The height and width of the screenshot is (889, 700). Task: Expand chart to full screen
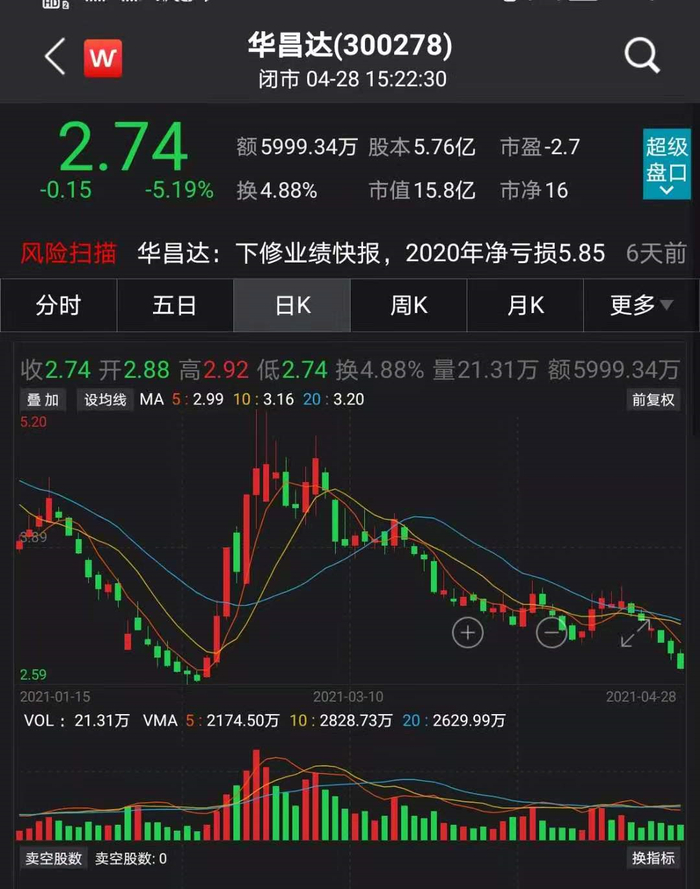(636, 632)
